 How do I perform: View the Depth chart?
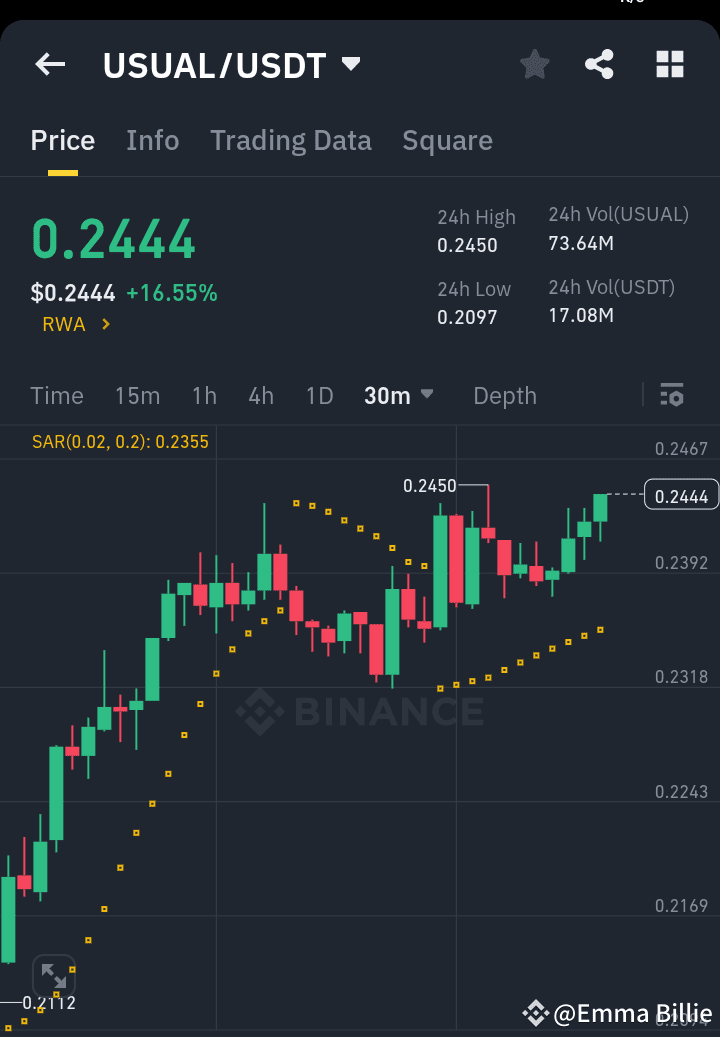coord(504,395)
